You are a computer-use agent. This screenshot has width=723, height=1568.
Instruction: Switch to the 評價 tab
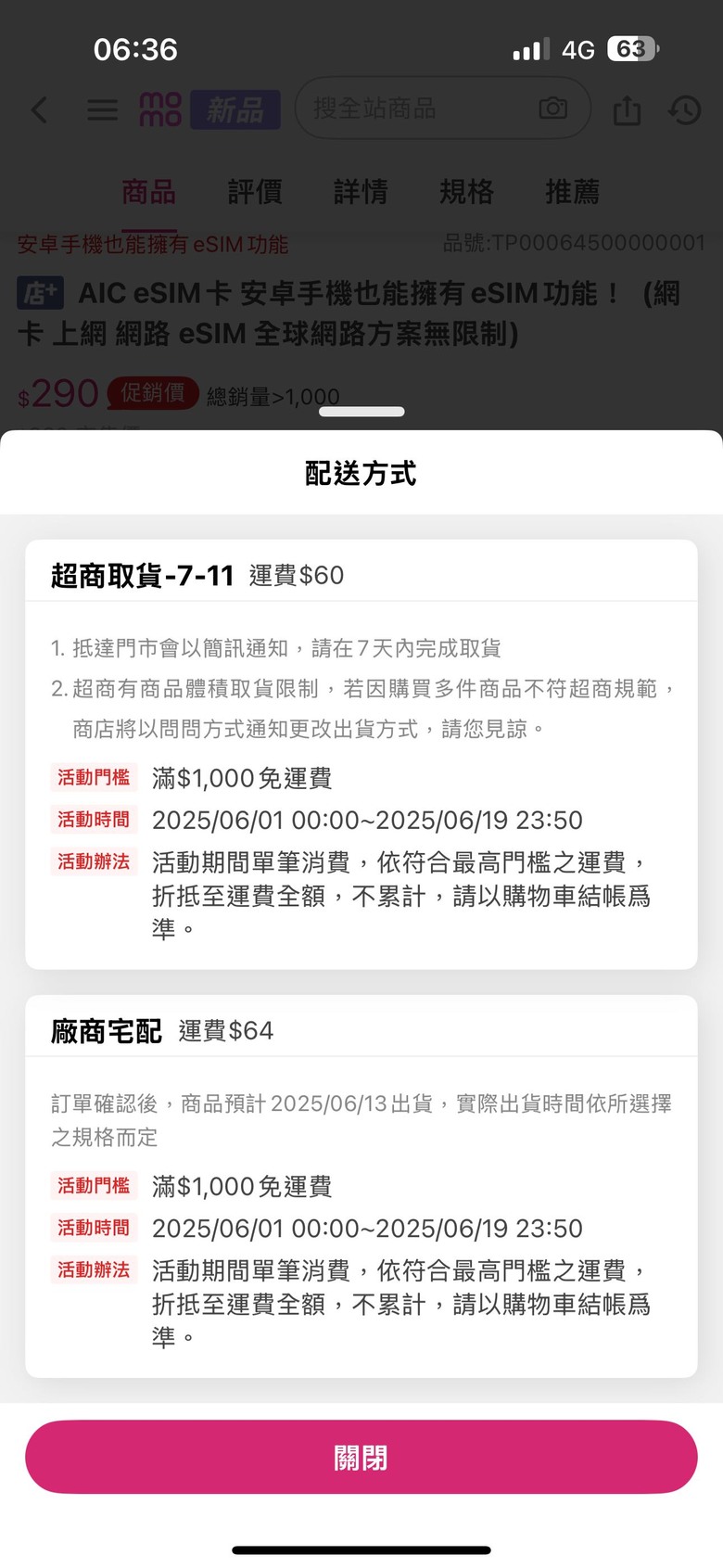(255, 192)
